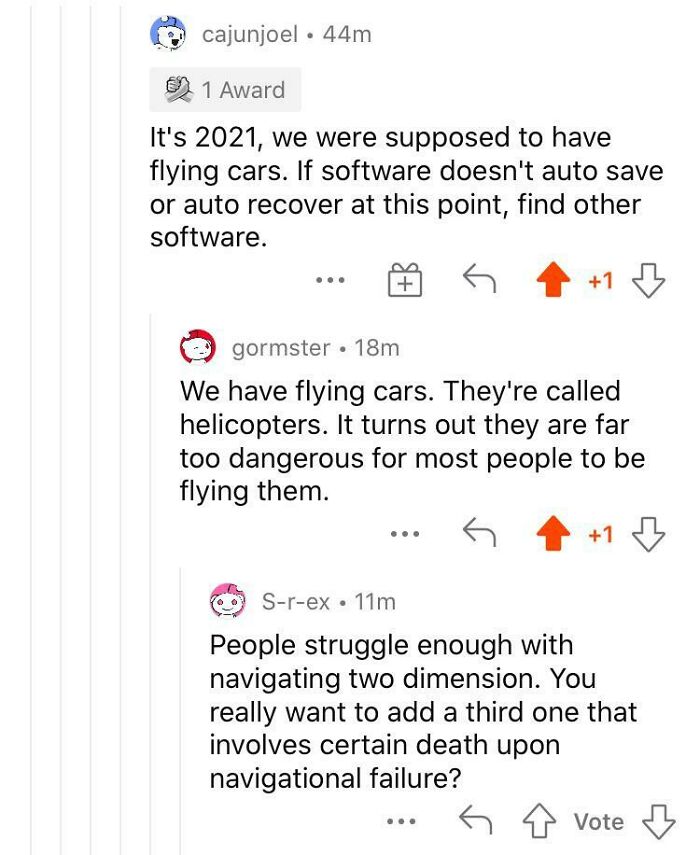
Task: View the 1 Award badge on cajunjoel's comment
Action: (x=226, y=90)
